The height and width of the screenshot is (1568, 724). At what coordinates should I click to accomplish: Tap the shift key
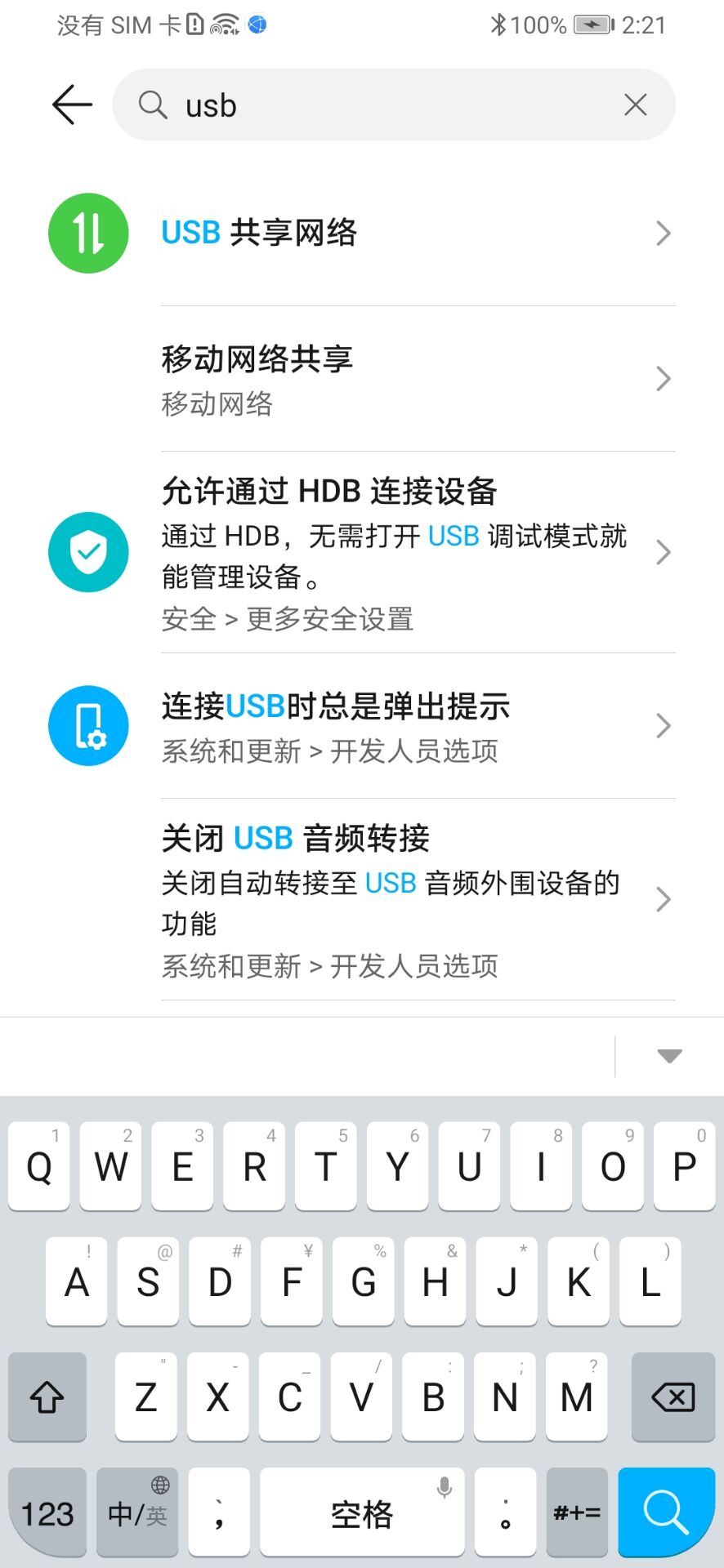(47, 1396)
